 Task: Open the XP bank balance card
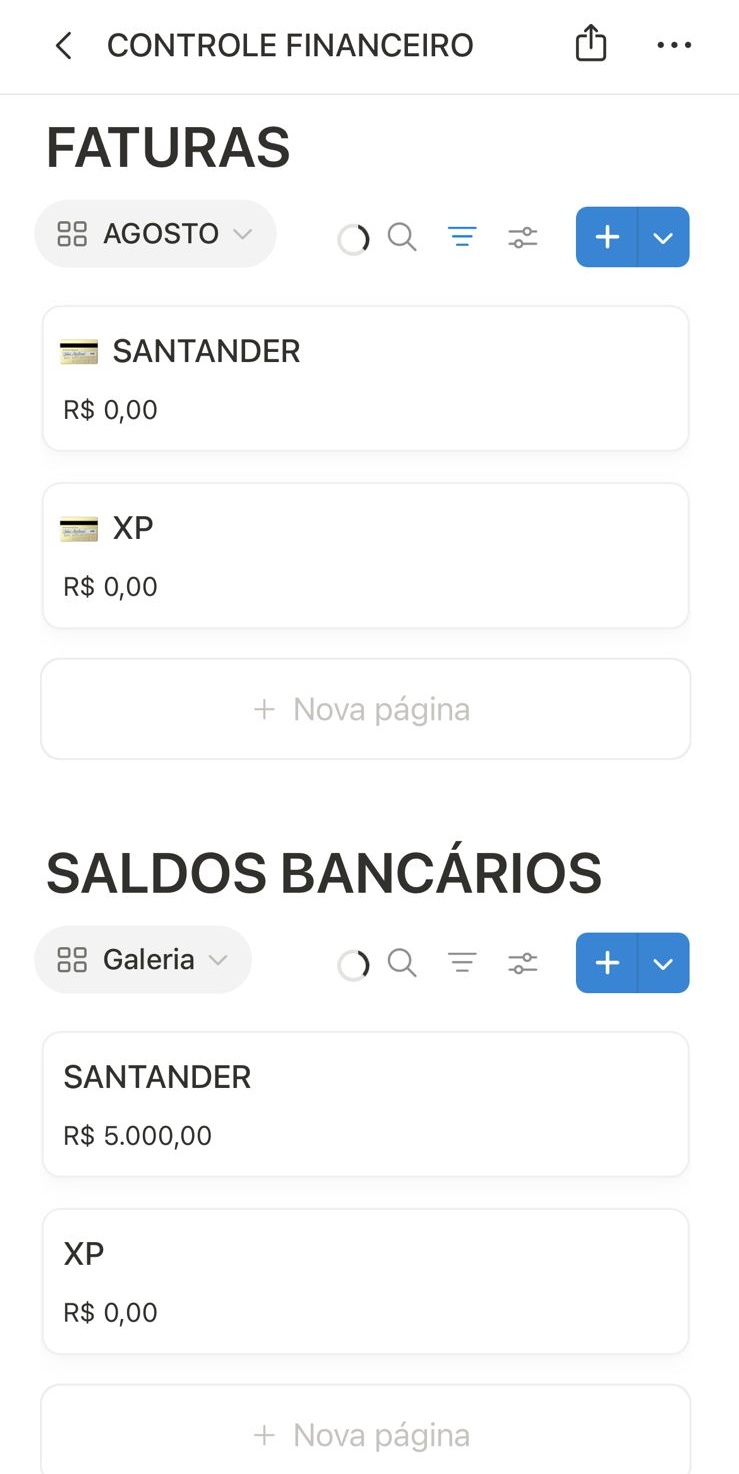(x=365, y=1281)
